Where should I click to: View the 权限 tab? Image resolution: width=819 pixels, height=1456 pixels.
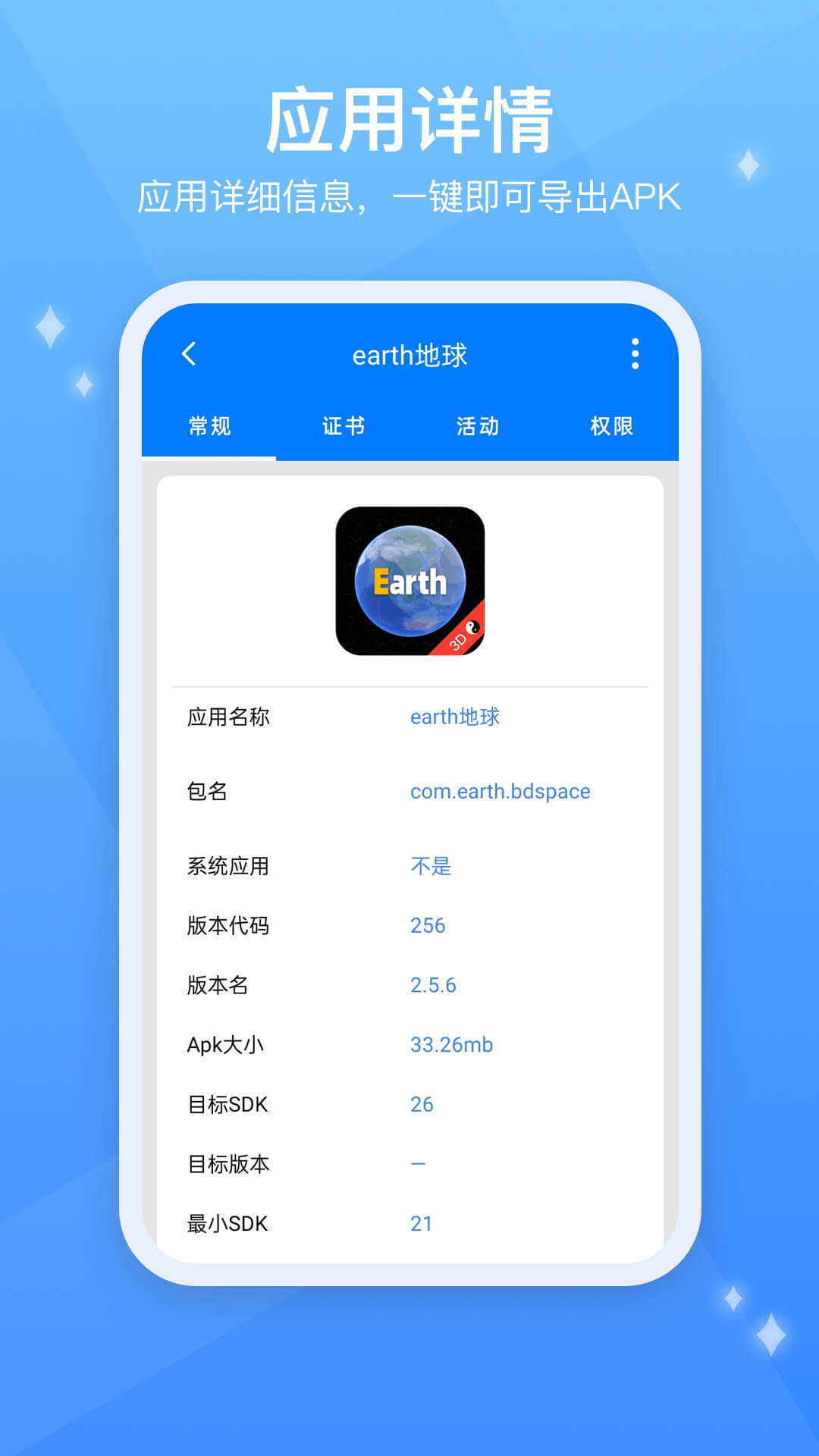coord(612,427)
